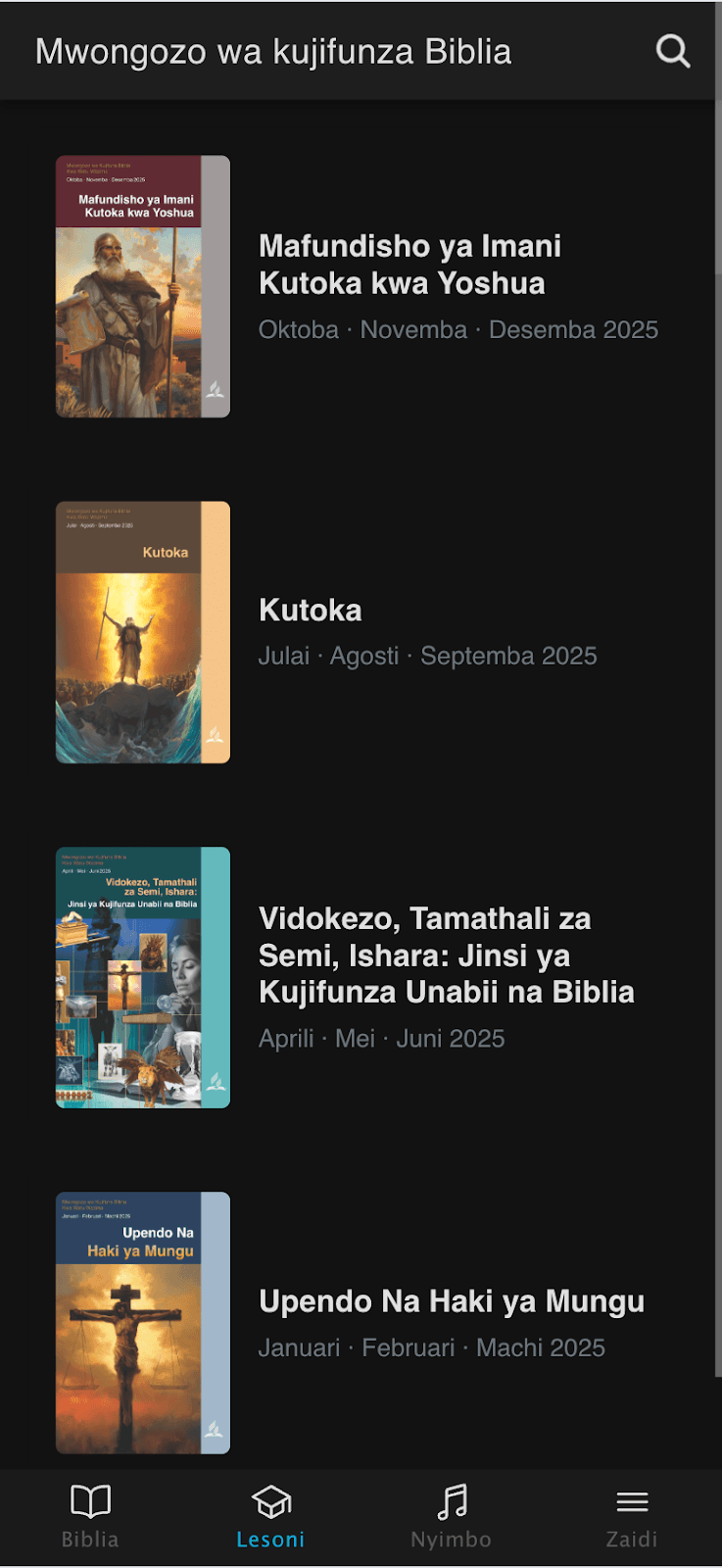
Task: View Upendo Na Haki ya Mungu lesson
Action: [451, 1301]
